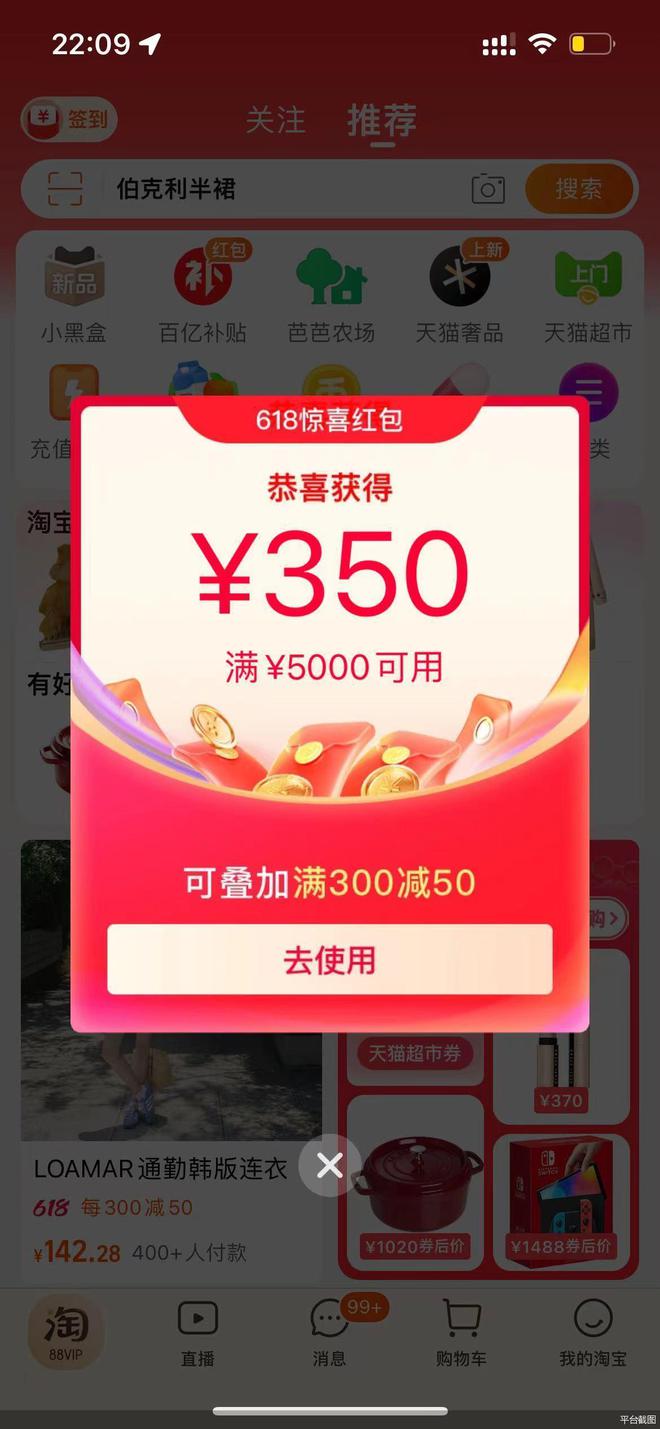Open the 消息 messages tab
The width and height of the screenshot is (660, 1429).
coord(329,1333)
